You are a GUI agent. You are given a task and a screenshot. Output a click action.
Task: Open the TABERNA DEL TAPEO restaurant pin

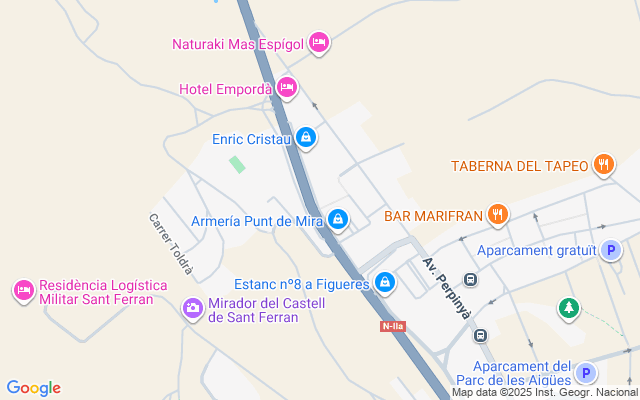point(603,165)
